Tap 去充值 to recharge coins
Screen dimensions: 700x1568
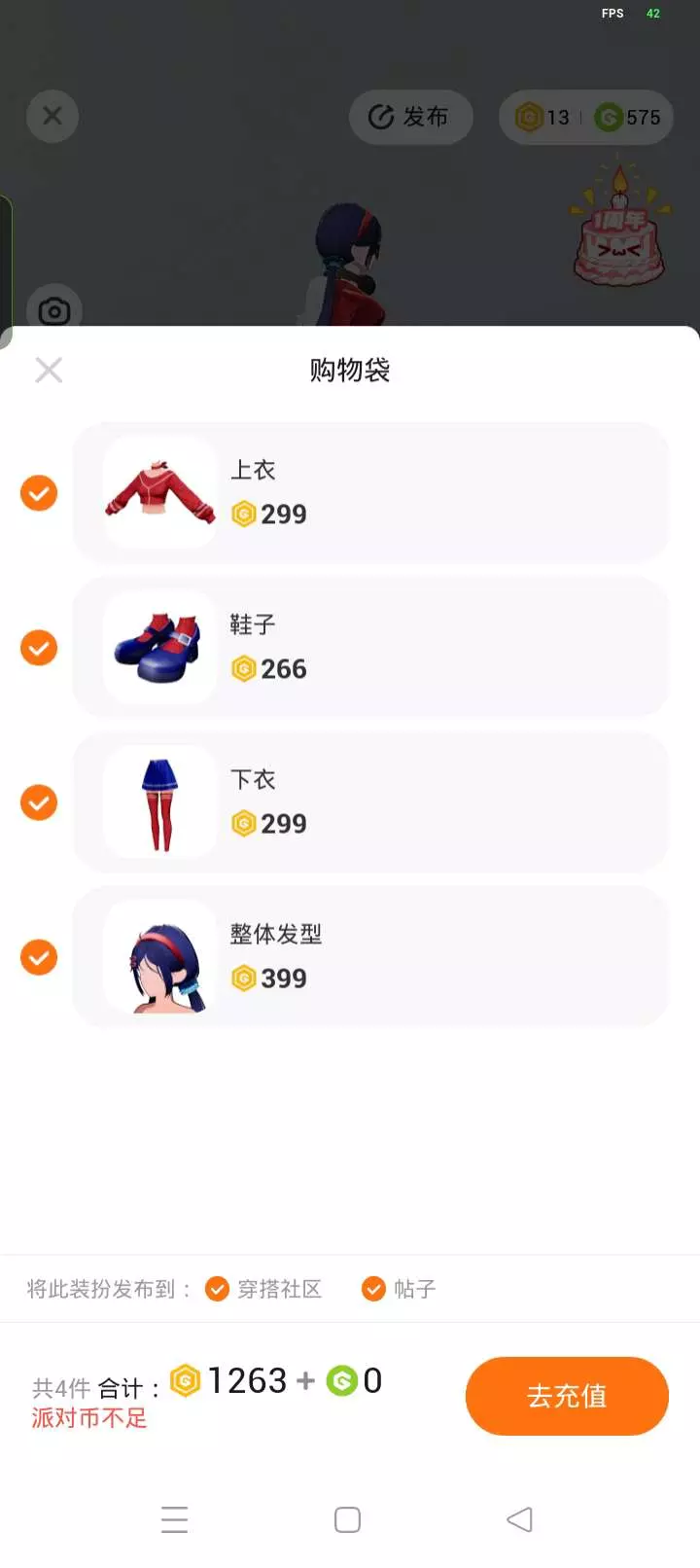pos(567,1396)
